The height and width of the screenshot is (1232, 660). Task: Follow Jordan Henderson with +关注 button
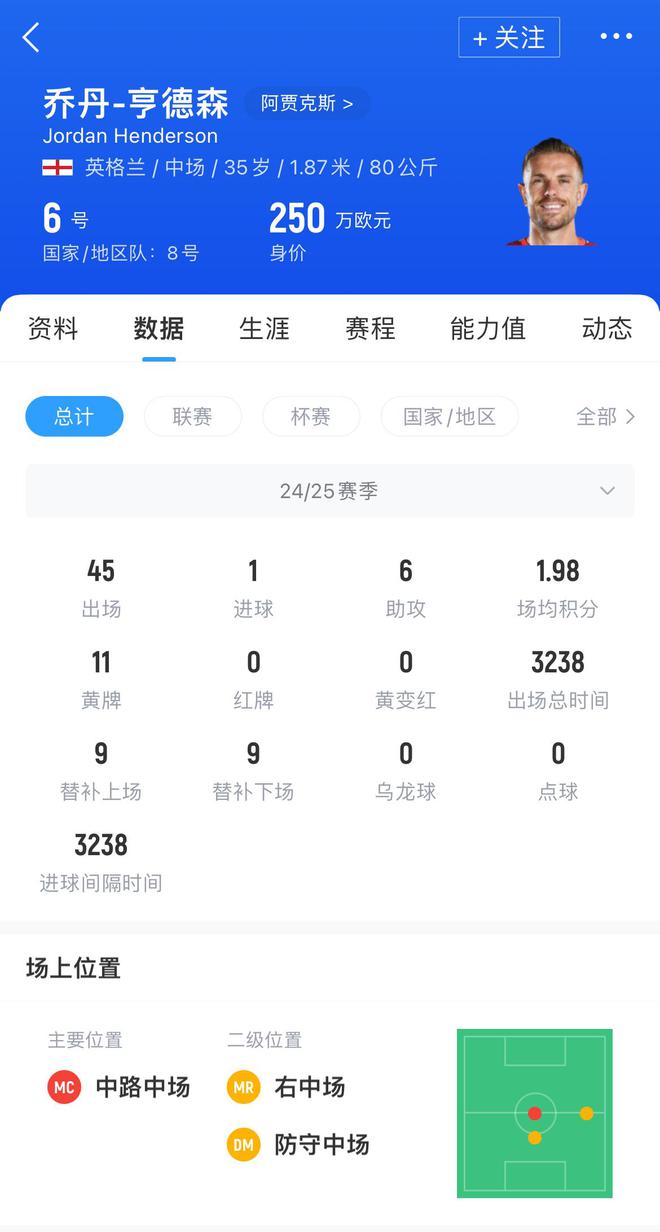pyautogui.click(x=509, y=38)
